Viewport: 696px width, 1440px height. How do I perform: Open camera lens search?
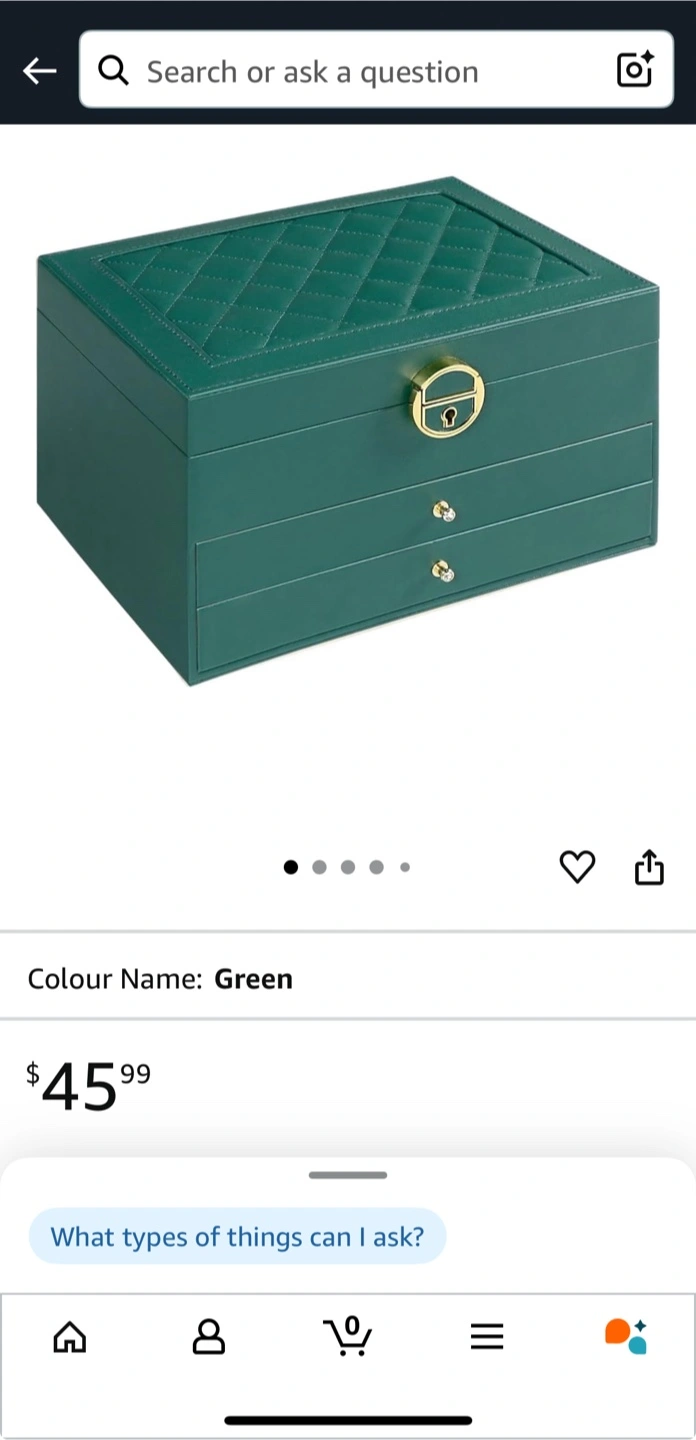click(x=635, y=70)
